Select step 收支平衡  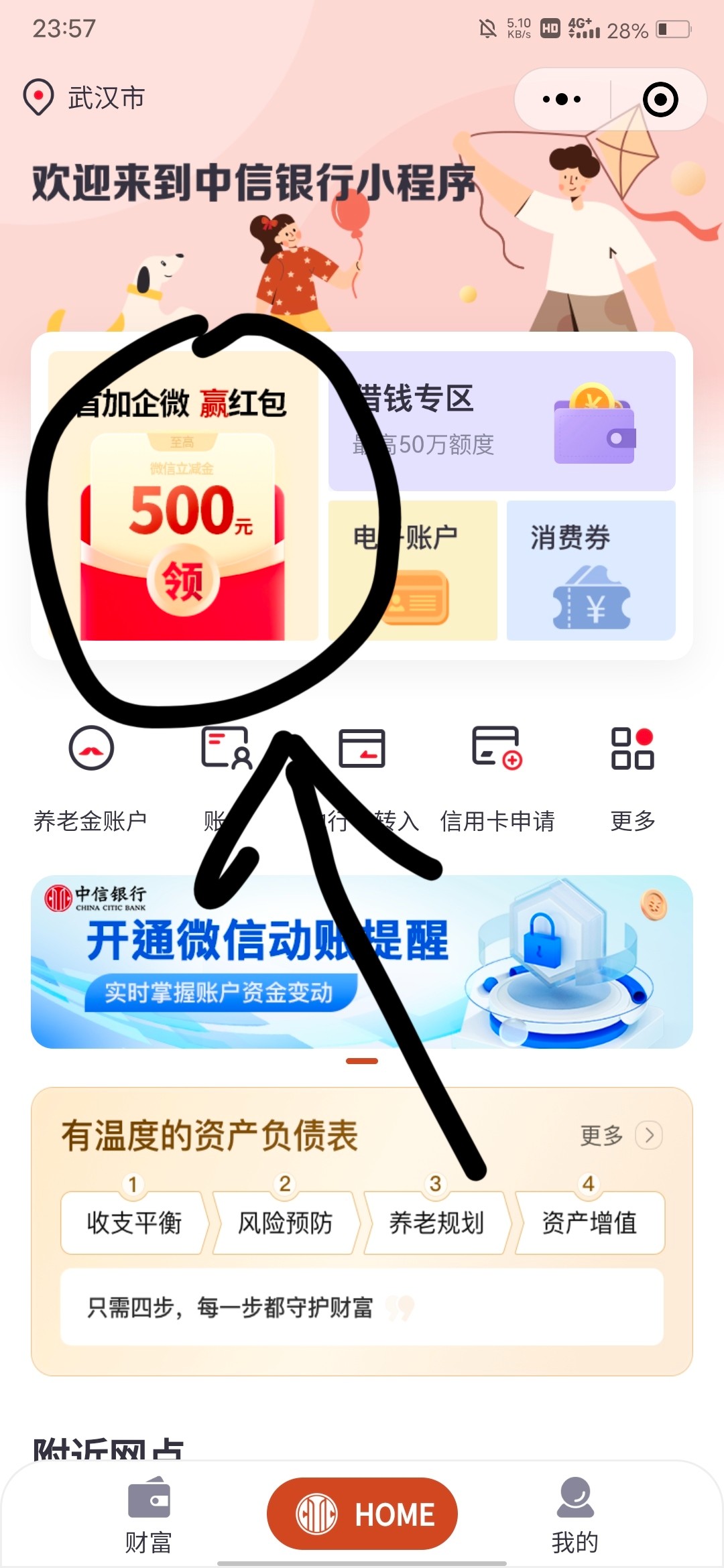tap(134, 1222)
